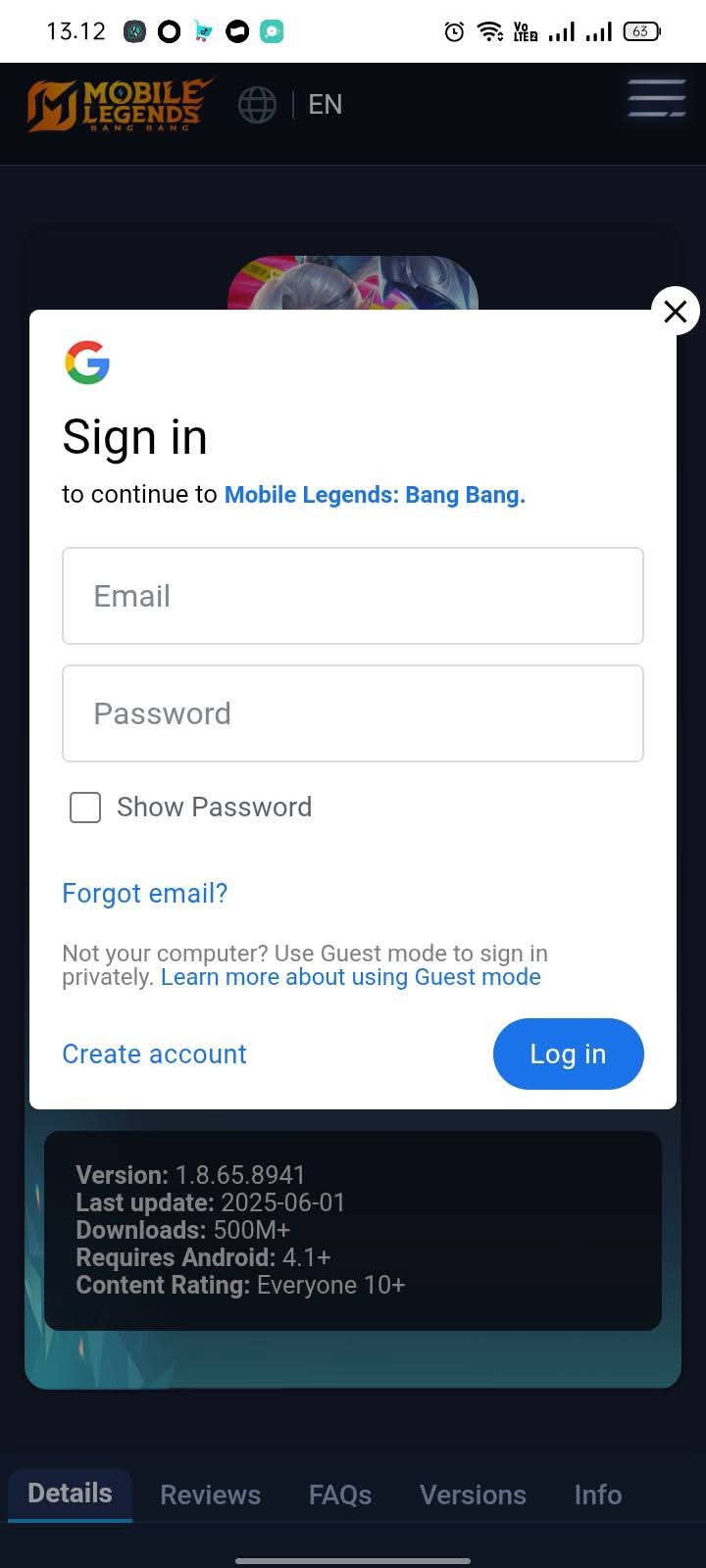
Task: Open the hamburger navigation menu
Action: pos(655,99)
